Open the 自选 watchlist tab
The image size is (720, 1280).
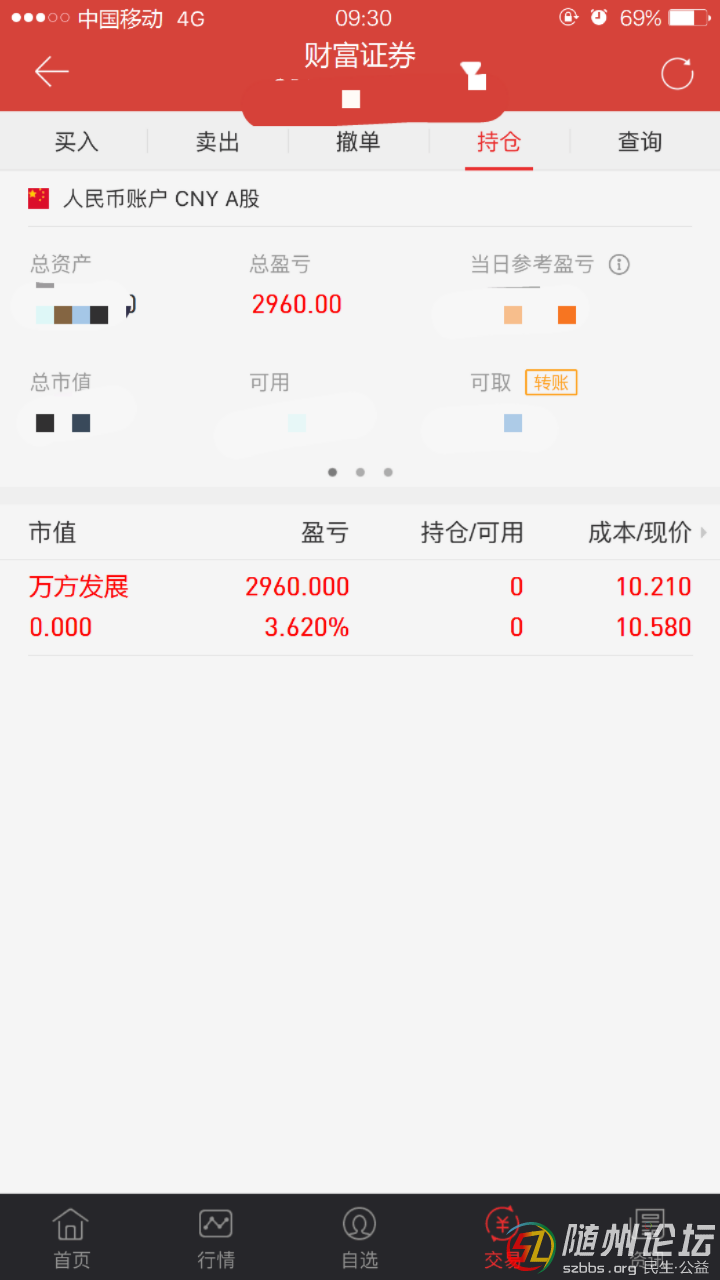[x=359, y=1237]
